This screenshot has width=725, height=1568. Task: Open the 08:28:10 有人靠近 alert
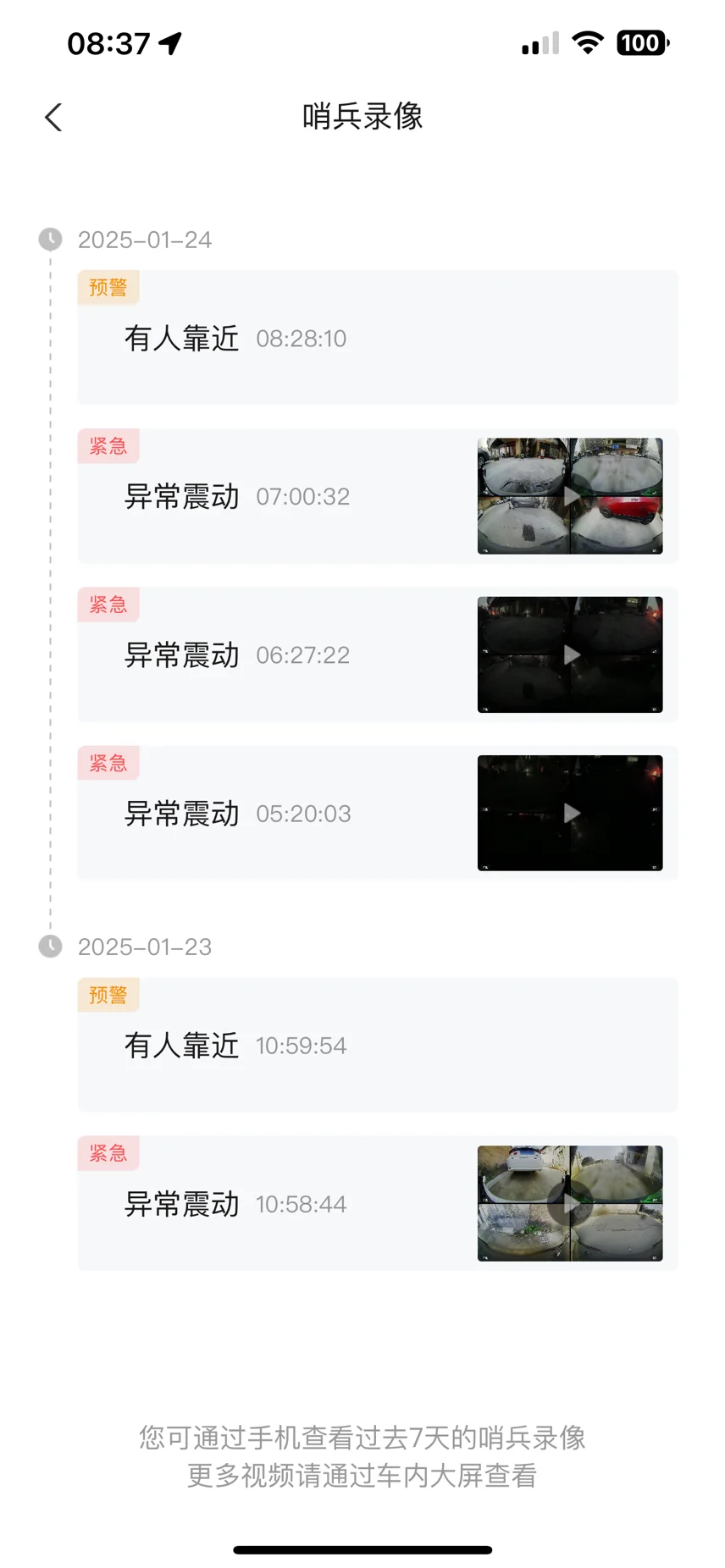[x=378, y=338]
